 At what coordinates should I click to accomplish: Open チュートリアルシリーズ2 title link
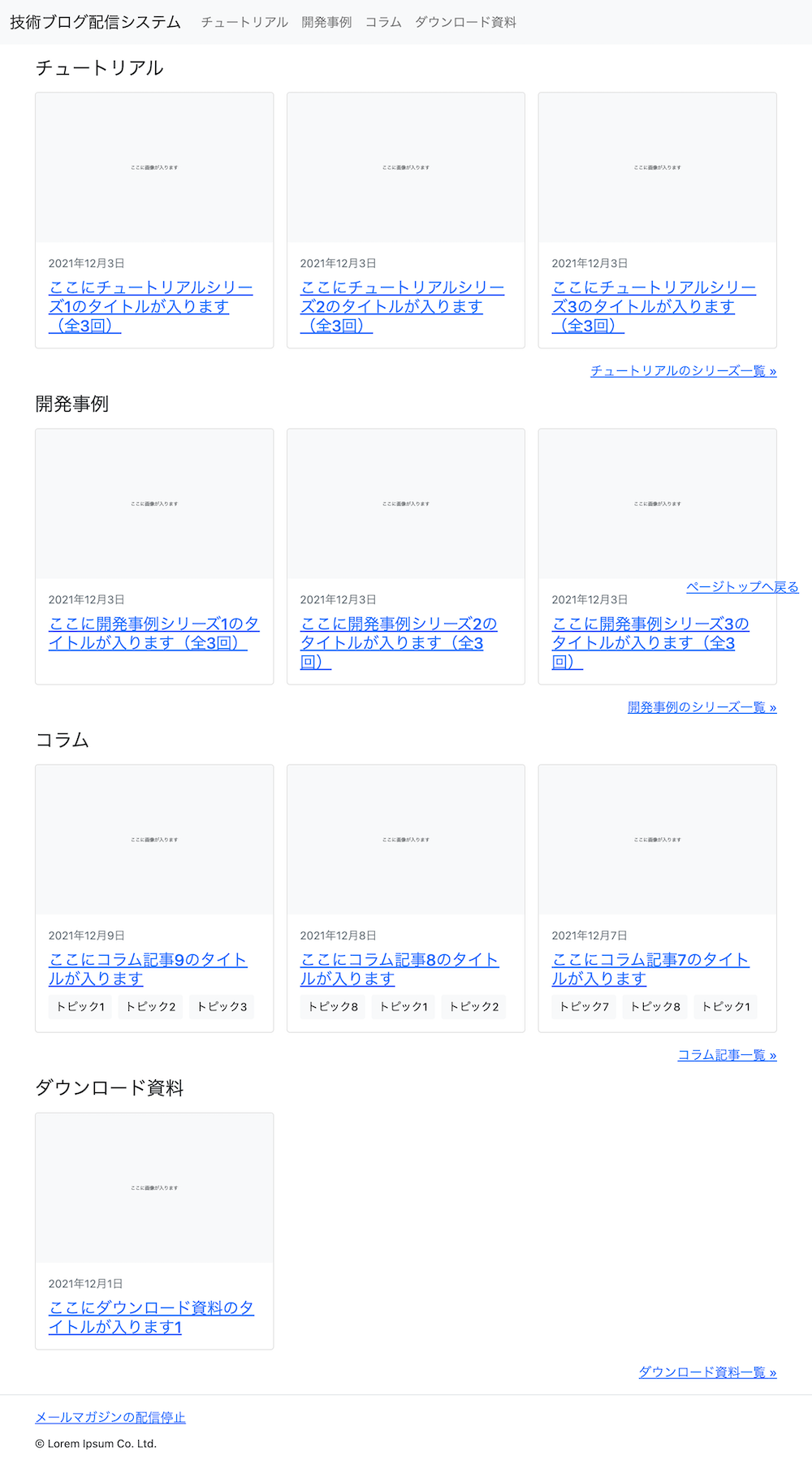coord(402,307)
